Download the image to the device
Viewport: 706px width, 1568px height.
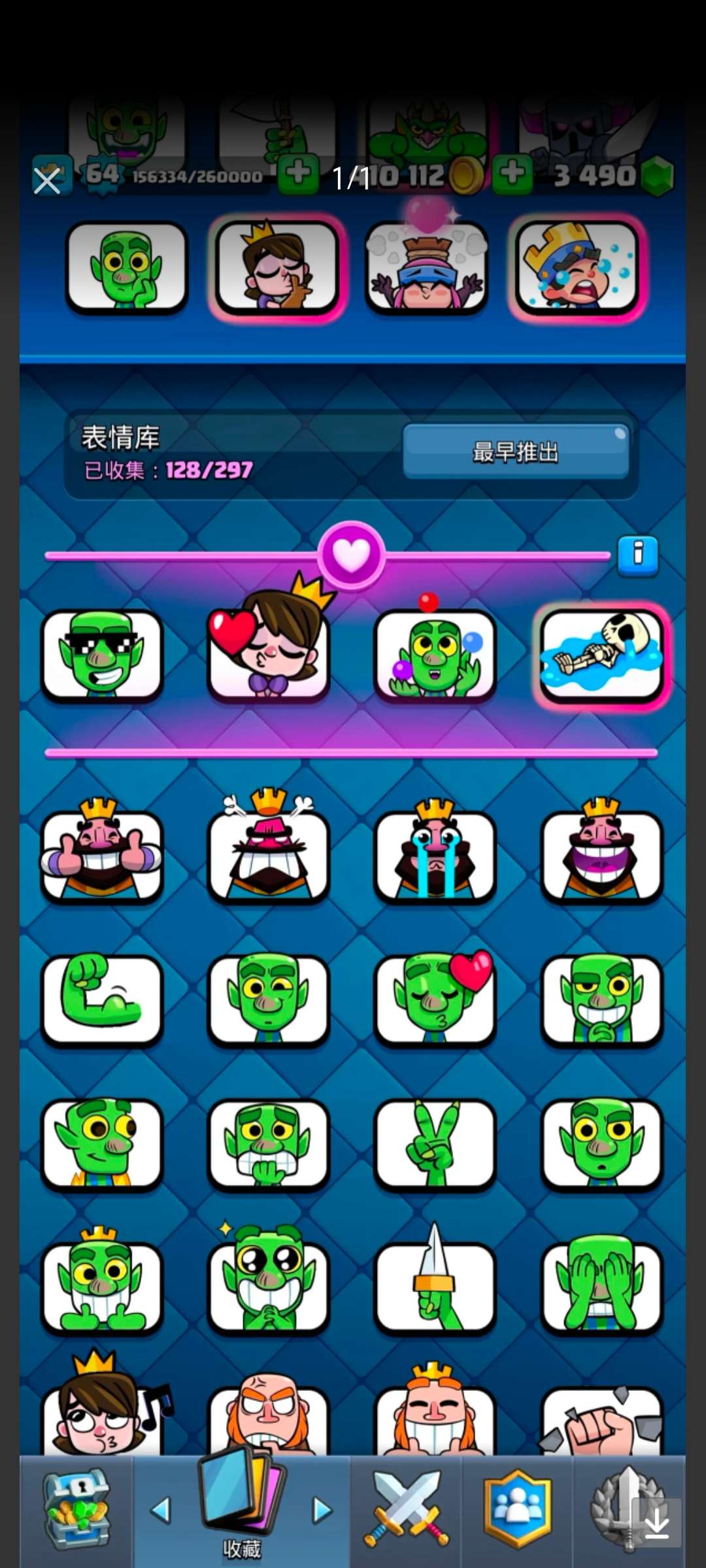[x=656, y=1524]
